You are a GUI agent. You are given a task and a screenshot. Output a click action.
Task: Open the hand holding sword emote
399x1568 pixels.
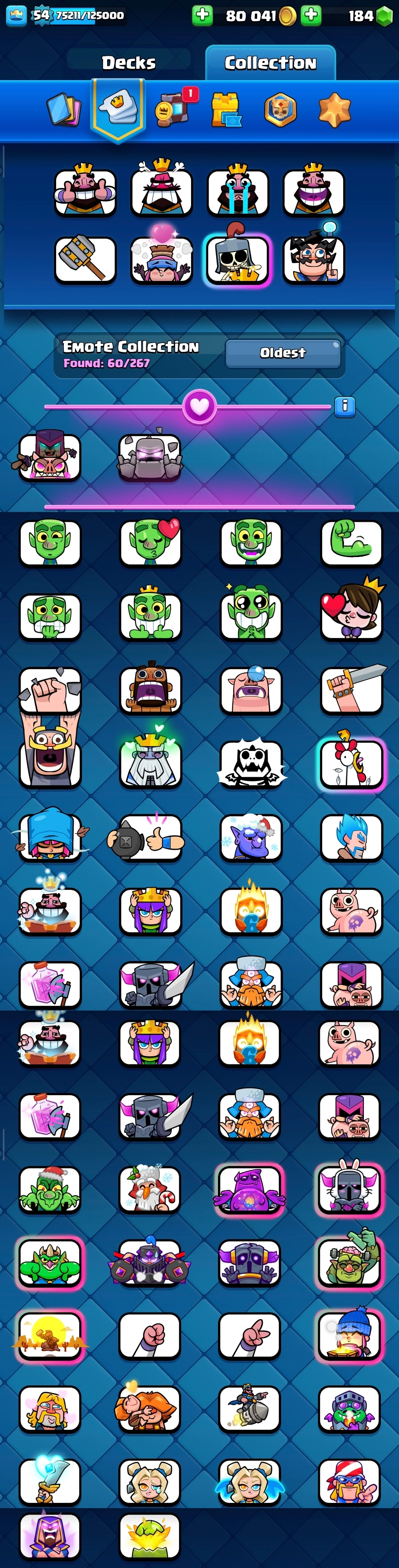(351, 689)
